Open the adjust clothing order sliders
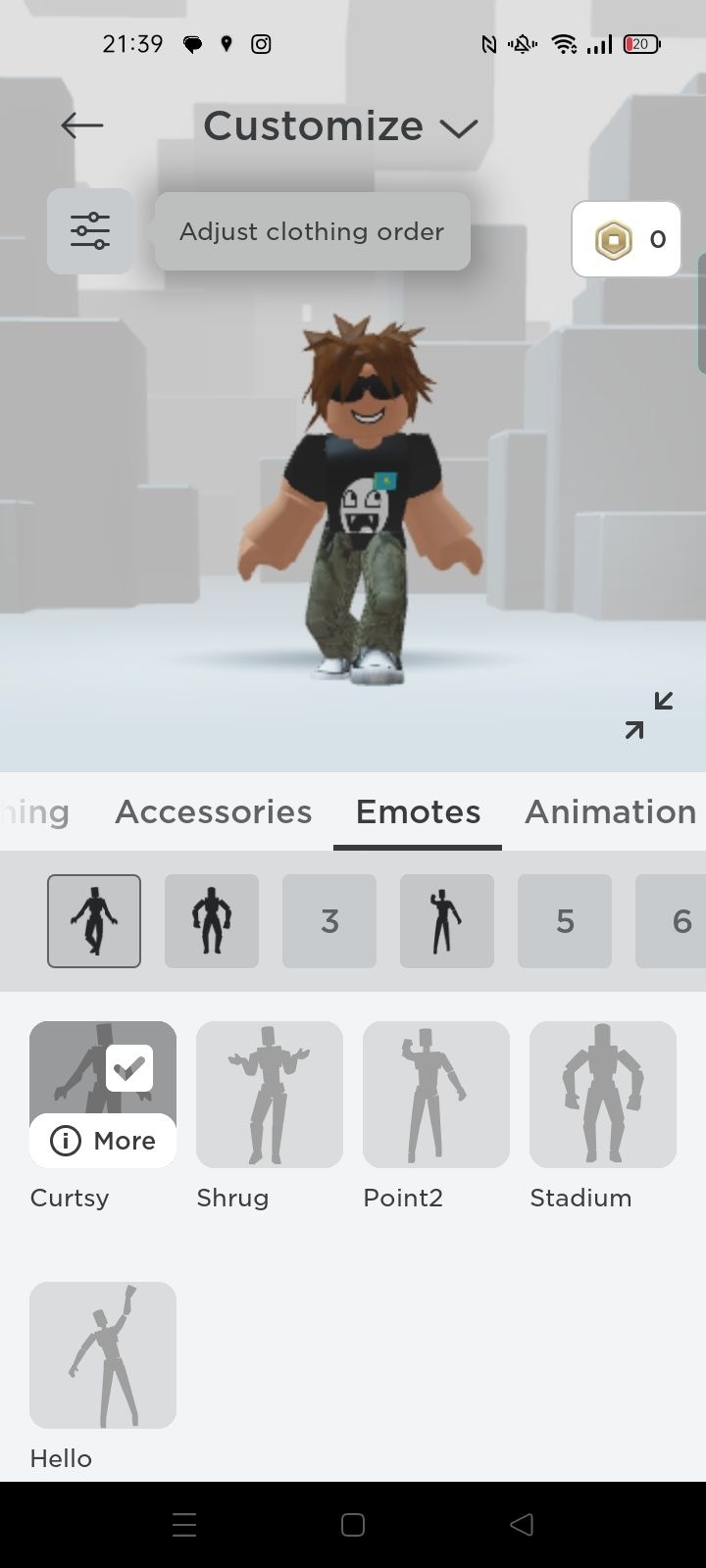Viewport: 706px width, 1568px height. coord(90,231)
